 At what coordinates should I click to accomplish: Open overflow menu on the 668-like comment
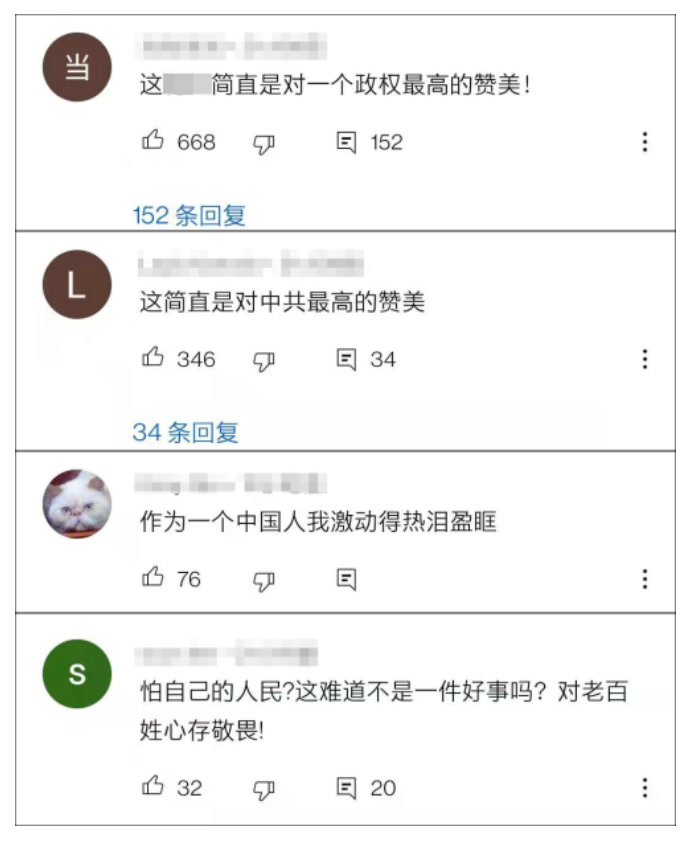coord(645,142)
